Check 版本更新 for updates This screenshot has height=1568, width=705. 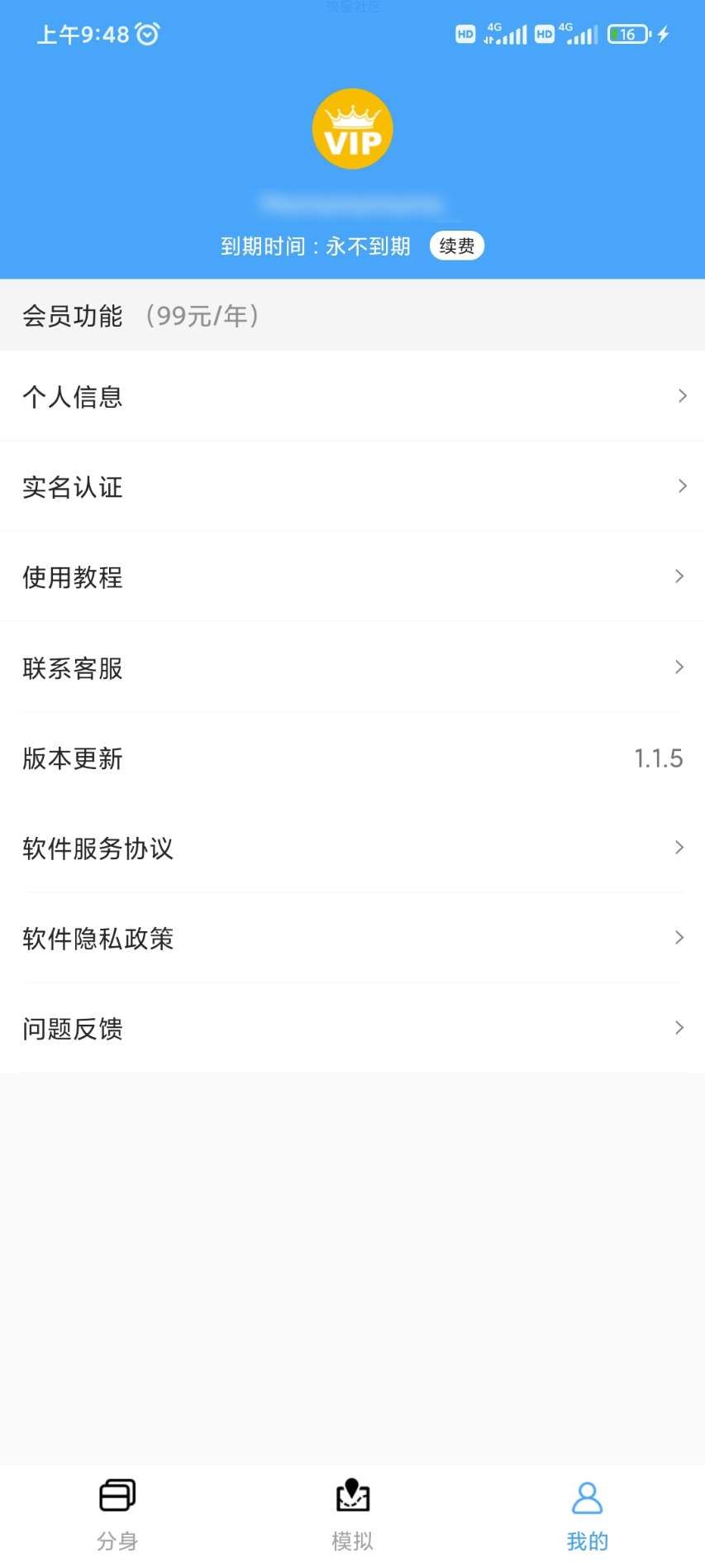click(x=352, y=758)
